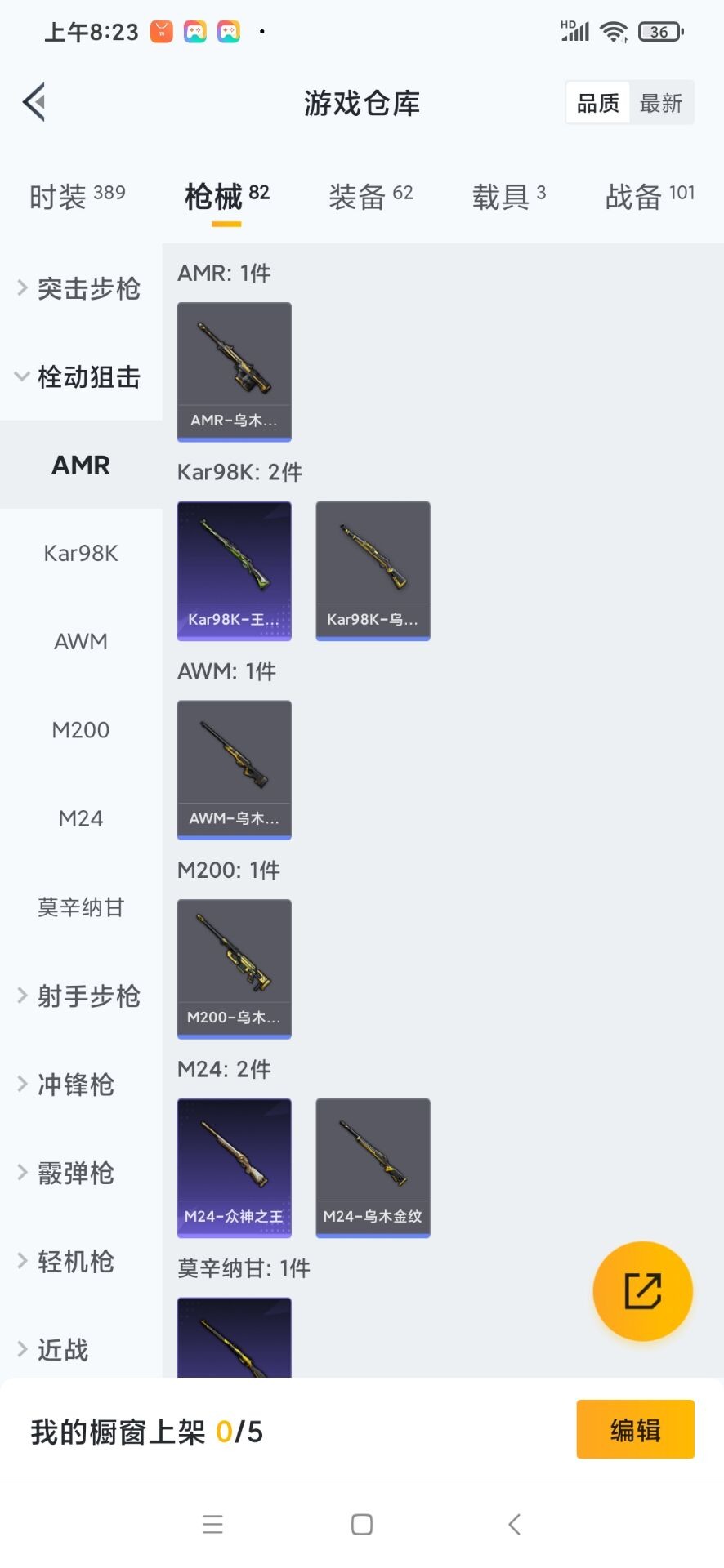Expand the 轻机枪 category
The height and width of the screenshot is (1568, 724).
click(x=74, y=1261)
